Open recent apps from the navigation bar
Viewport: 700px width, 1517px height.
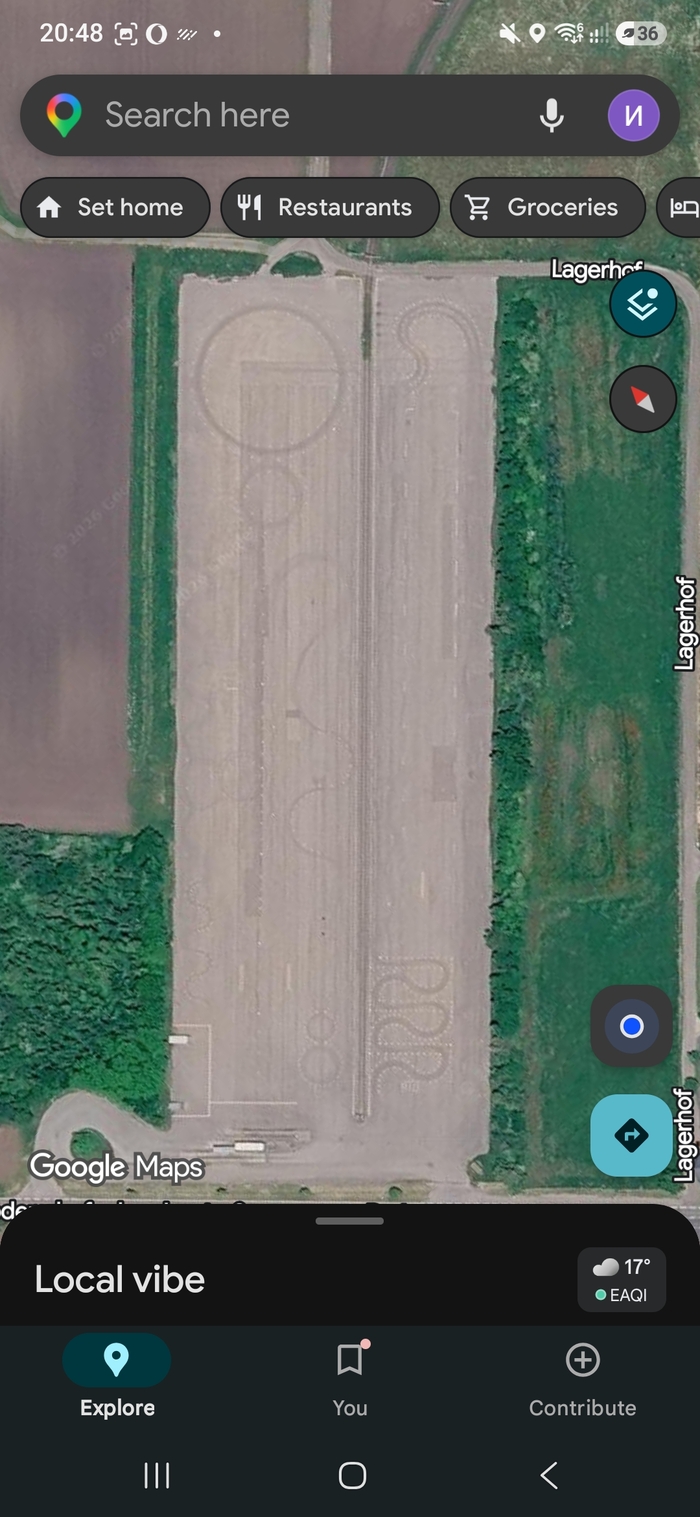(156, 1475)
